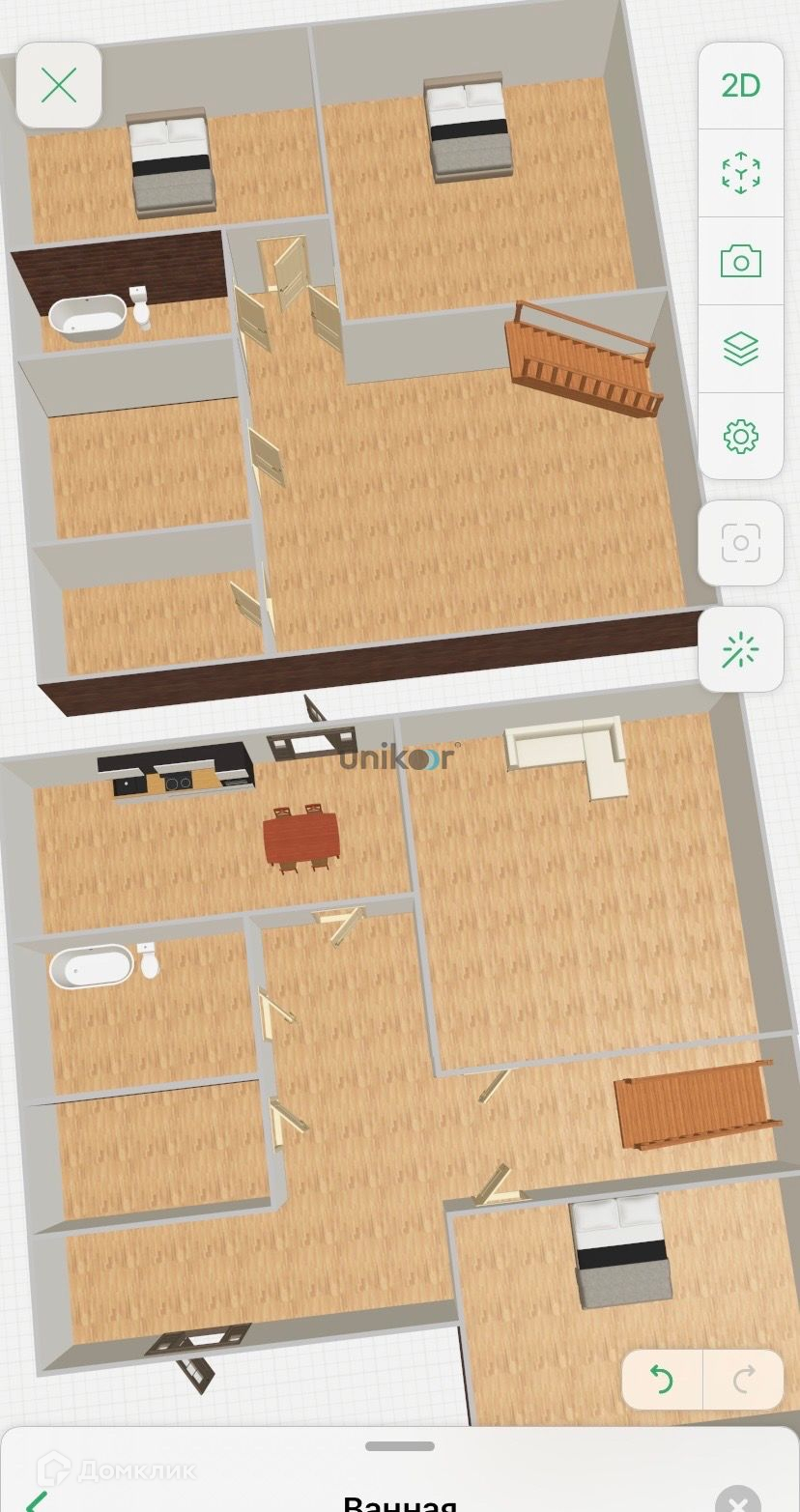Redo the last undone action
This screenshot has width=800, height=1512.
point(743,1380)
